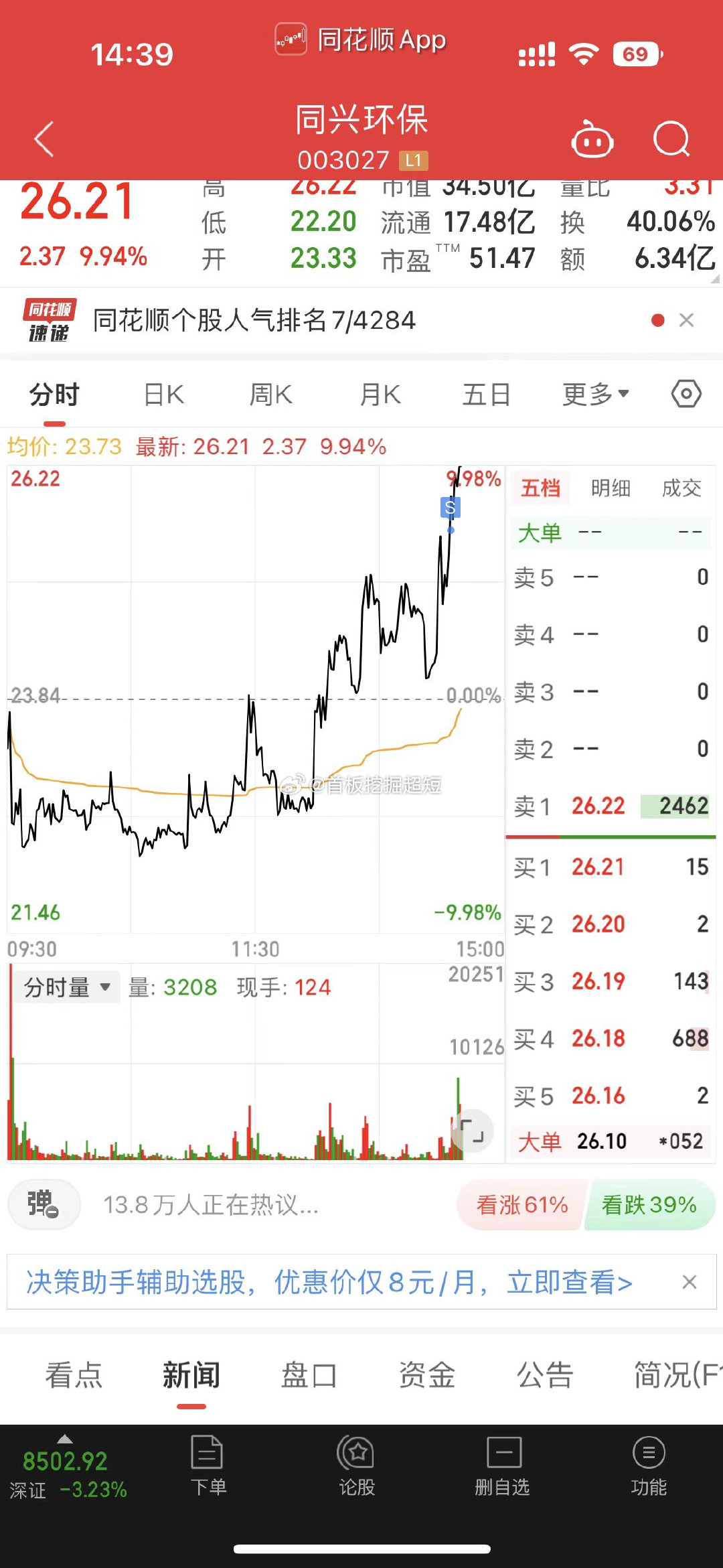The image size is (723, 1568).
Task: Vote 看跌 bearish on this stock
Action: coord(649,1205)
